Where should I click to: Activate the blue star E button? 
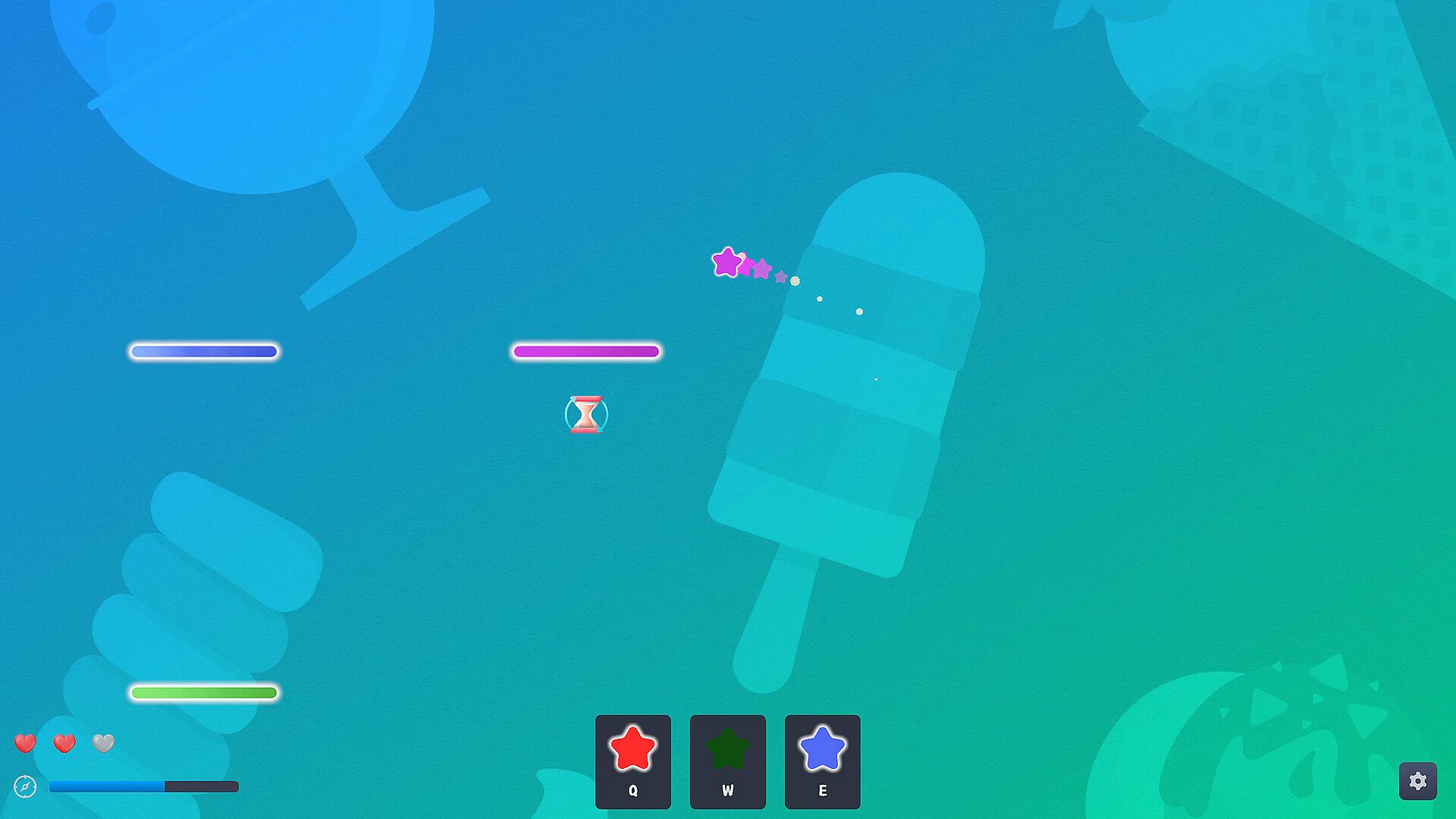click(x=822, y=761)
